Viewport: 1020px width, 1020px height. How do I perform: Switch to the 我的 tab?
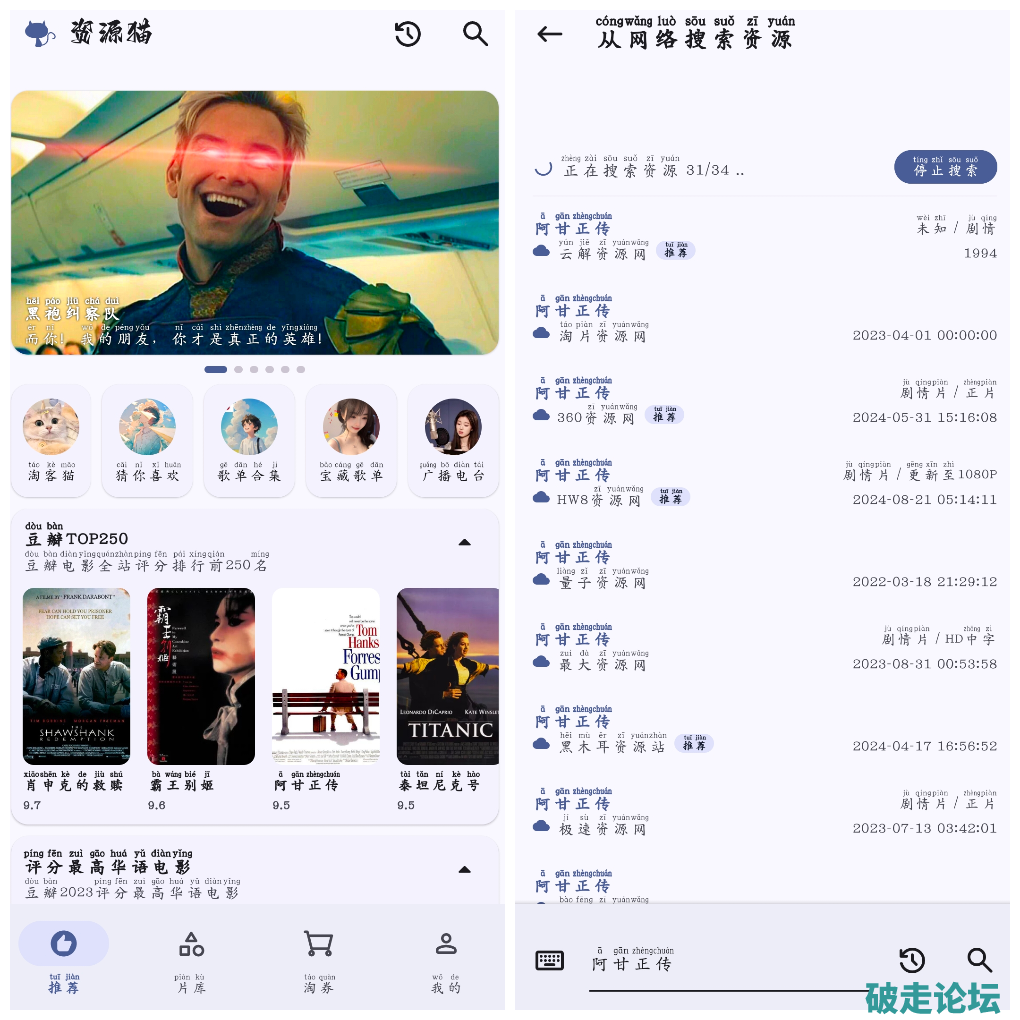pyautogui.click(x=446, y=958)
